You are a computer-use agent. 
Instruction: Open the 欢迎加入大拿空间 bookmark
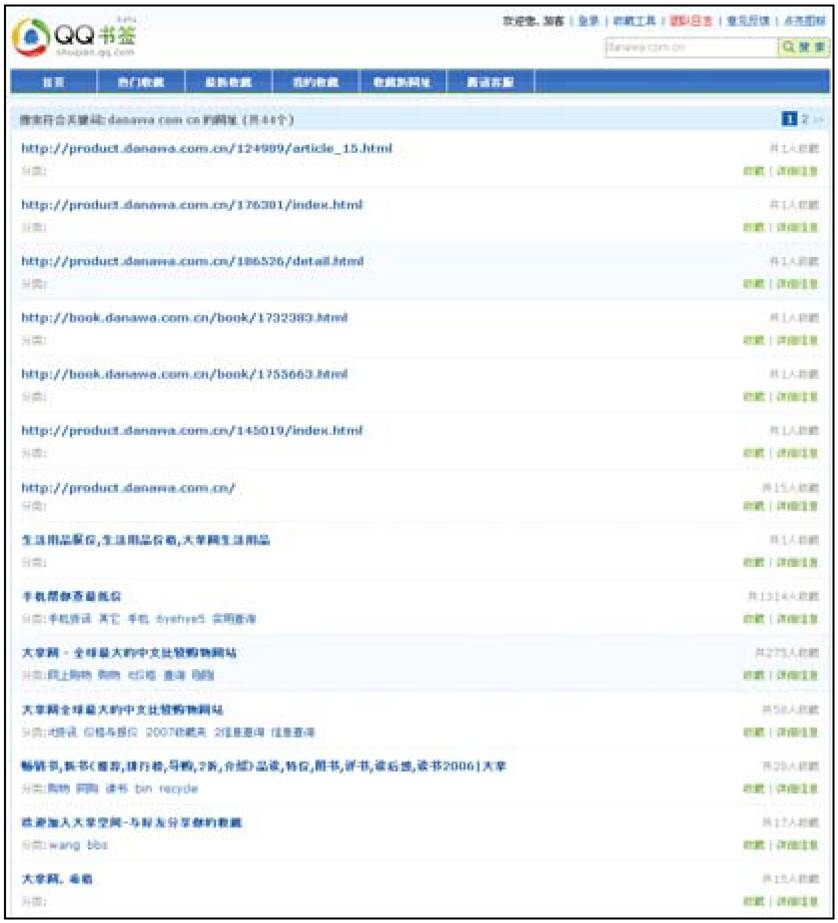[x=132, y=823]
